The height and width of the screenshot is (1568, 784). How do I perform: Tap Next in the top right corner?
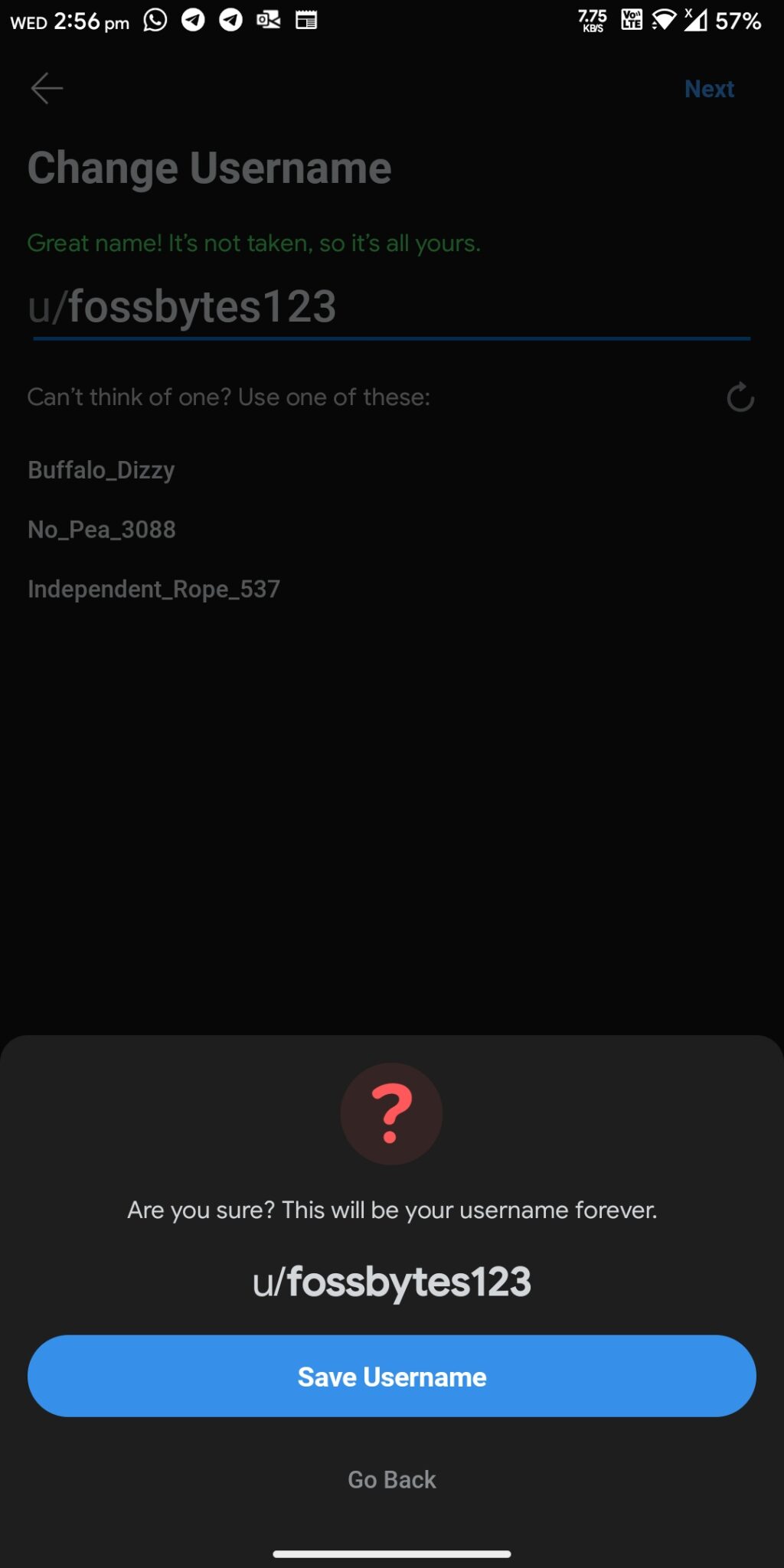pyautogui.click(x=708, y=88)
